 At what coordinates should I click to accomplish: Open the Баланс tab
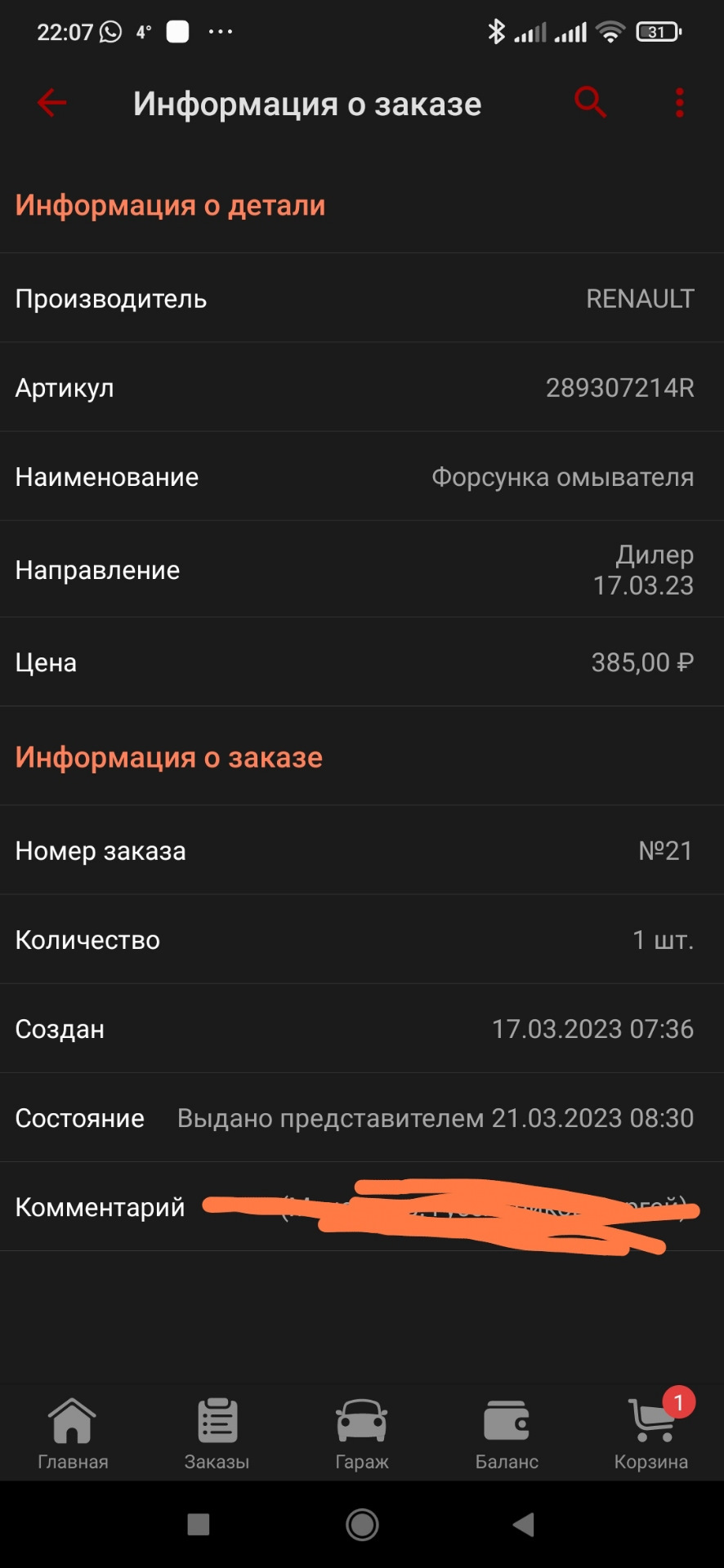point(507,1434)
